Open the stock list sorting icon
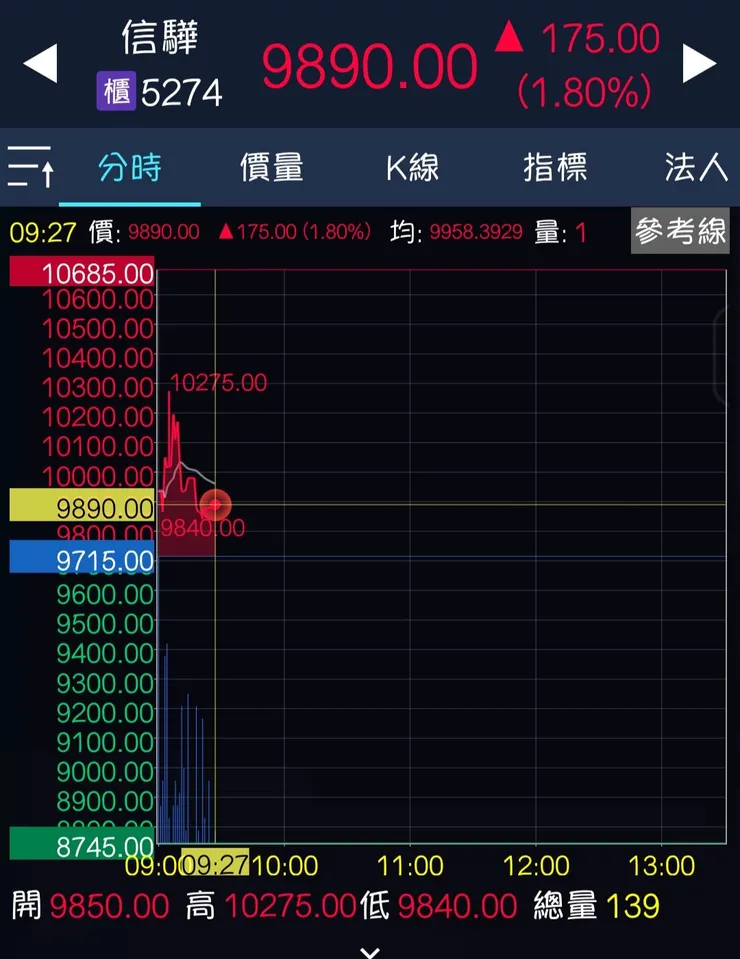 pyautogui.click(x=30, y=168)
